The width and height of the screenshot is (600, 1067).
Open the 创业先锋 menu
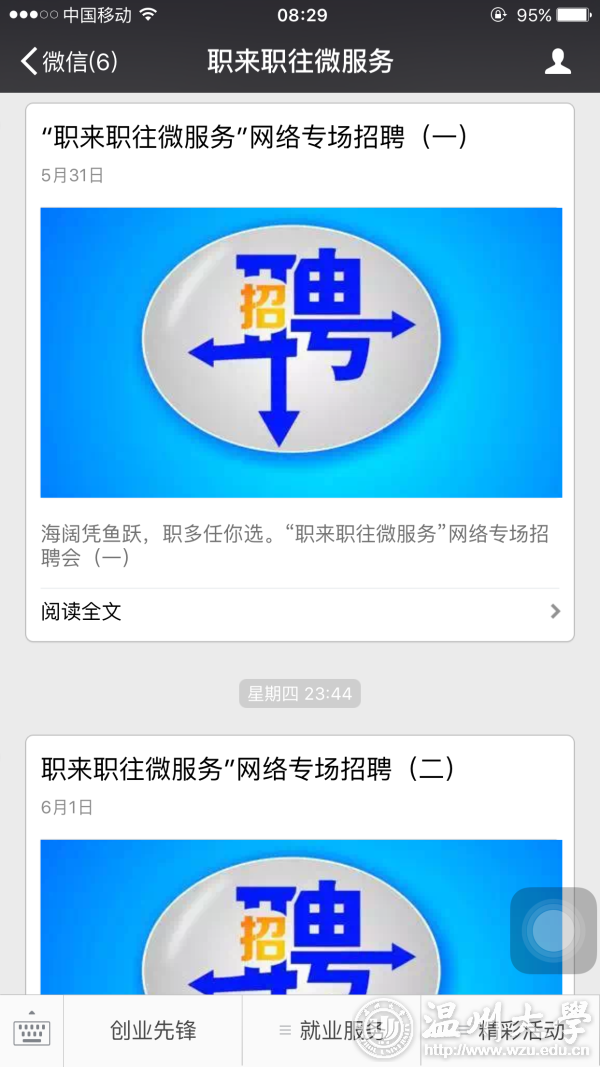[153, 1031]
